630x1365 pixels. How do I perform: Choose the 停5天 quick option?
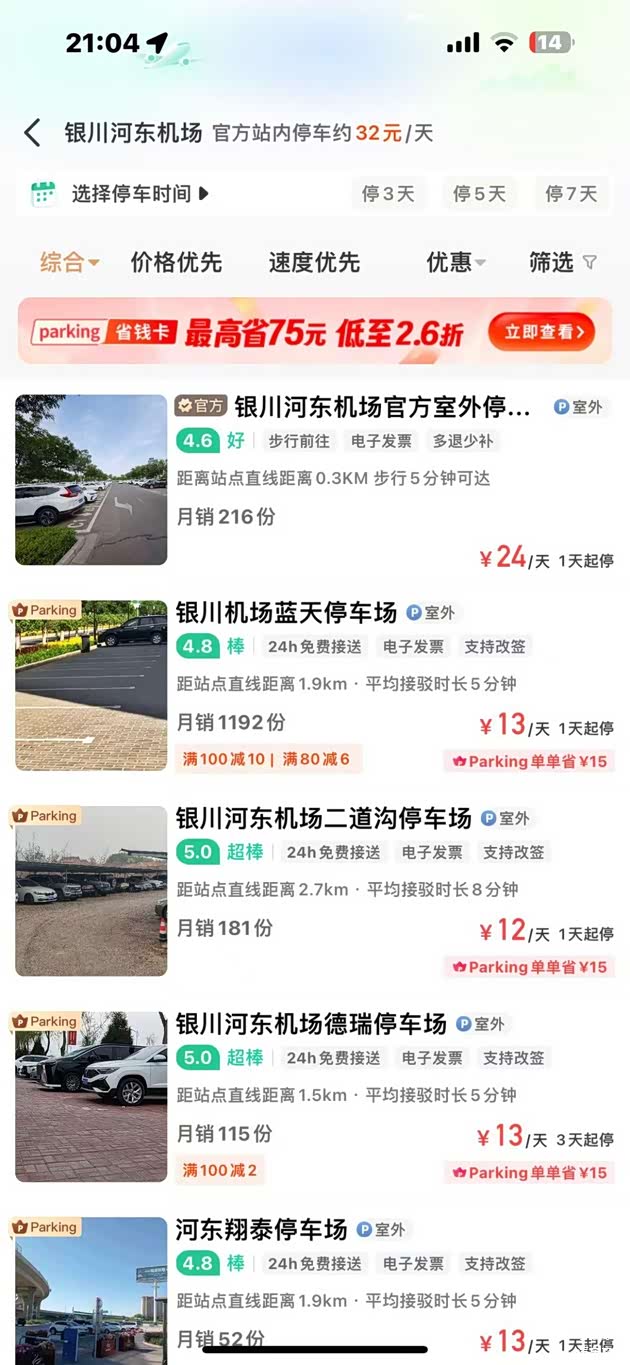[480, 194]
